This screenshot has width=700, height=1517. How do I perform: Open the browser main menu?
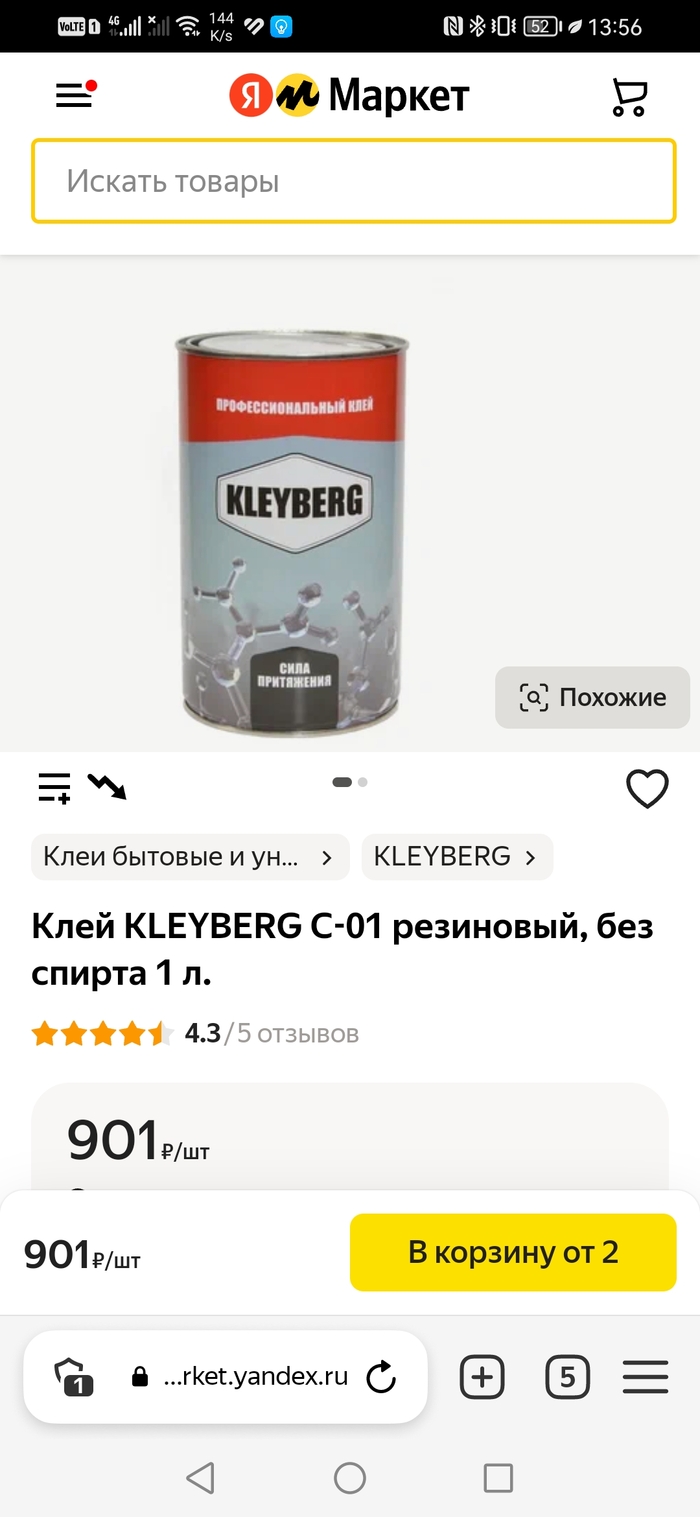[x=645, y=1377]
